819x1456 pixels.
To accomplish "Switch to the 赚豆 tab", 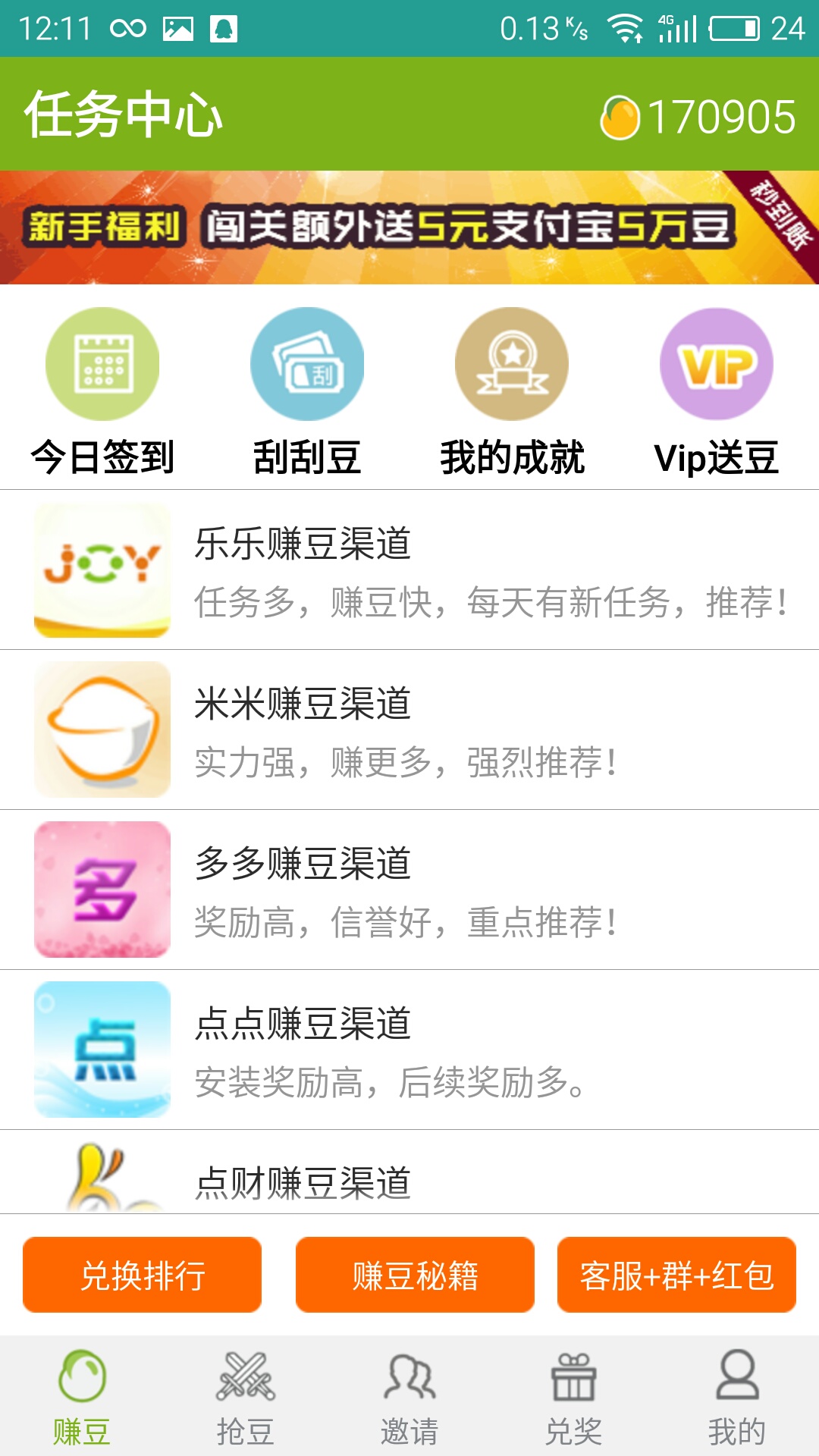I will [82, 1397].
